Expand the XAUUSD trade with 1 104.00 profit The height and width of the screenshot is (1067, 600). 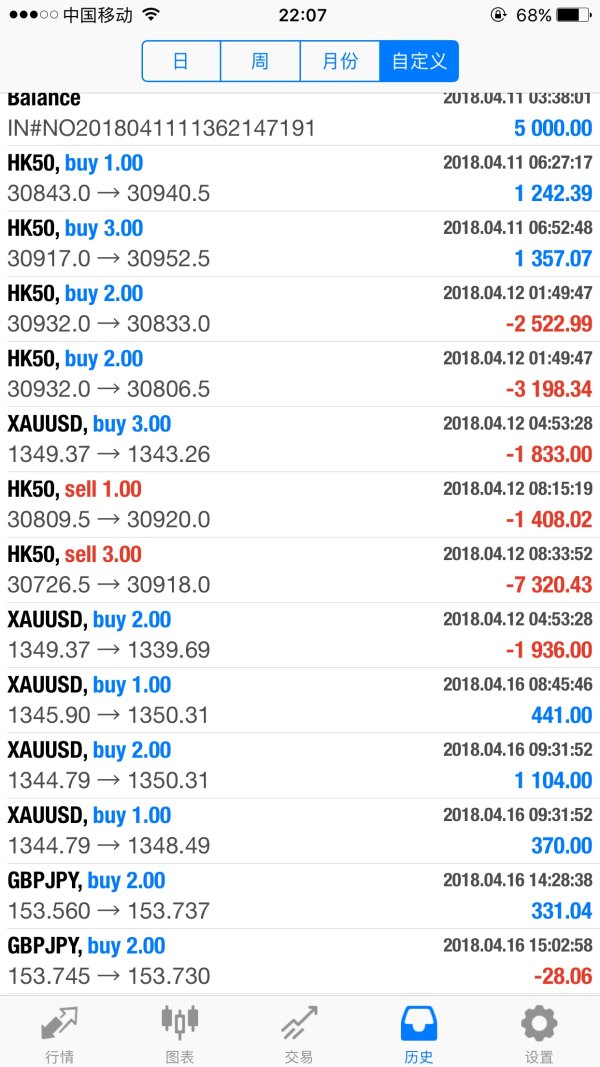click(300, 765)
